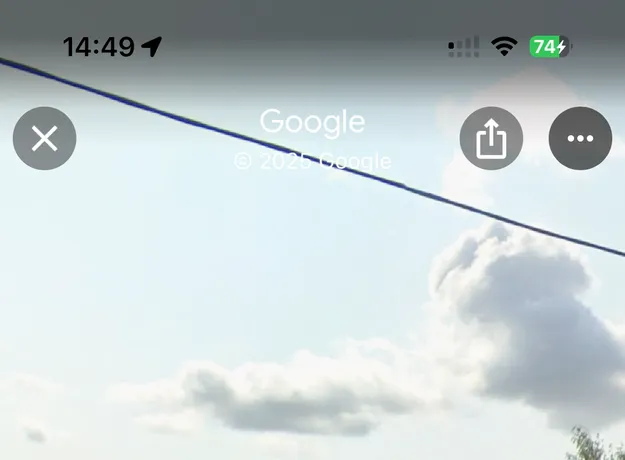
Task: Close the Street View image
Action: (44, 138)
